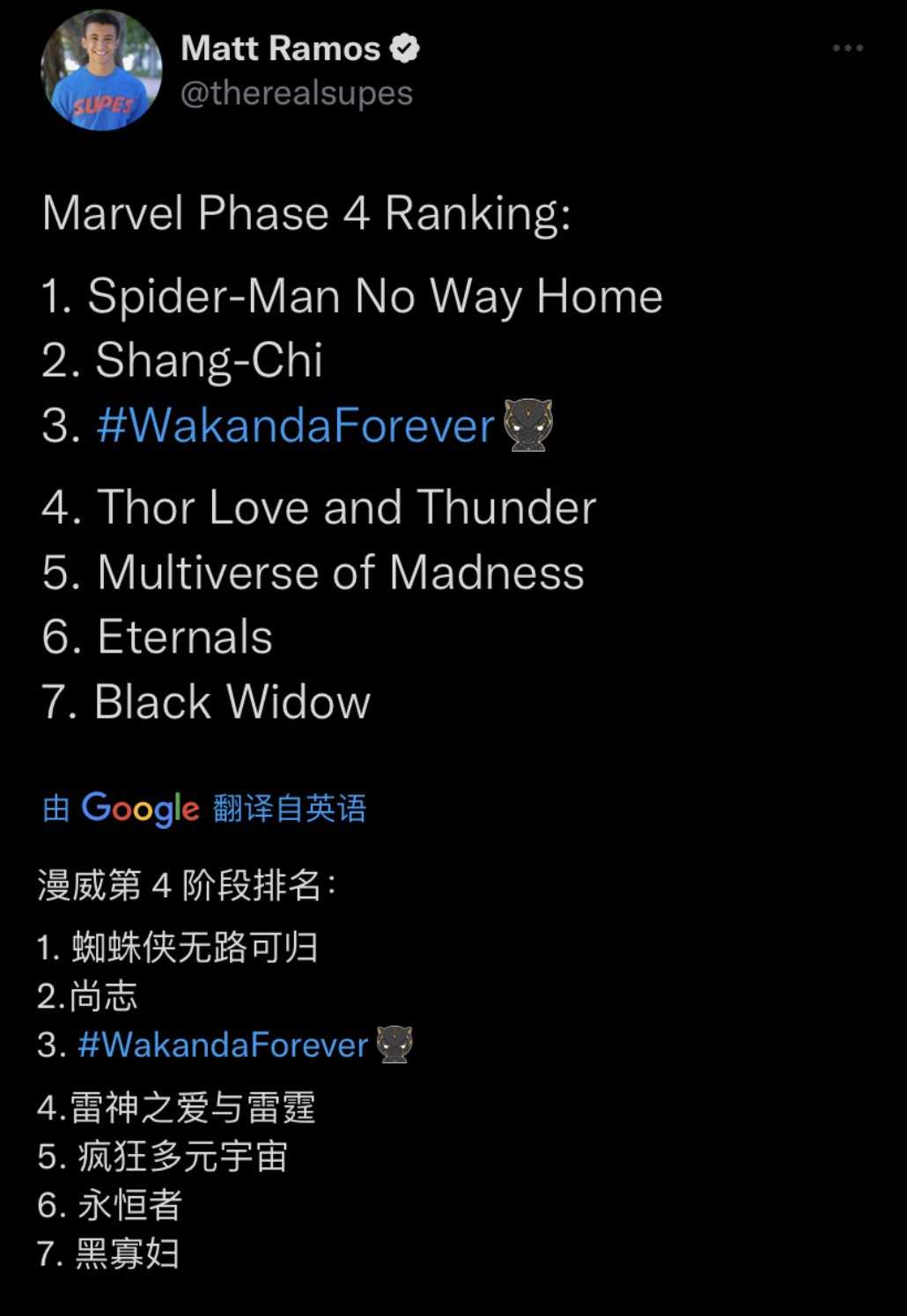This screenshot has width=907, height=1316.
Task: Tap the Google translated-from-English label
Action: point(204,808)
